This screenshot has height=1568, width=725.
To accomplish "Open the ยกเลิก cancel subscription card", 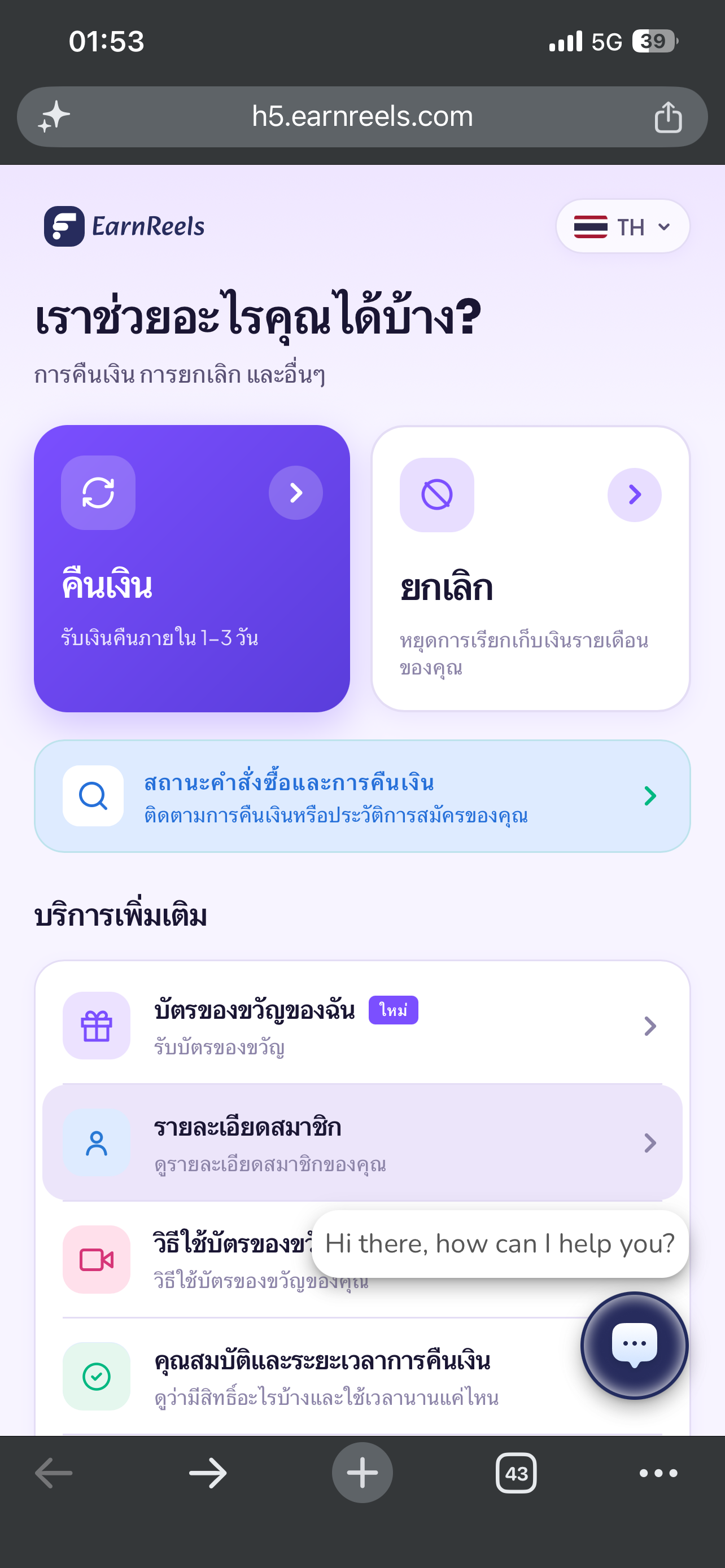I will click(x=531, y=568).
